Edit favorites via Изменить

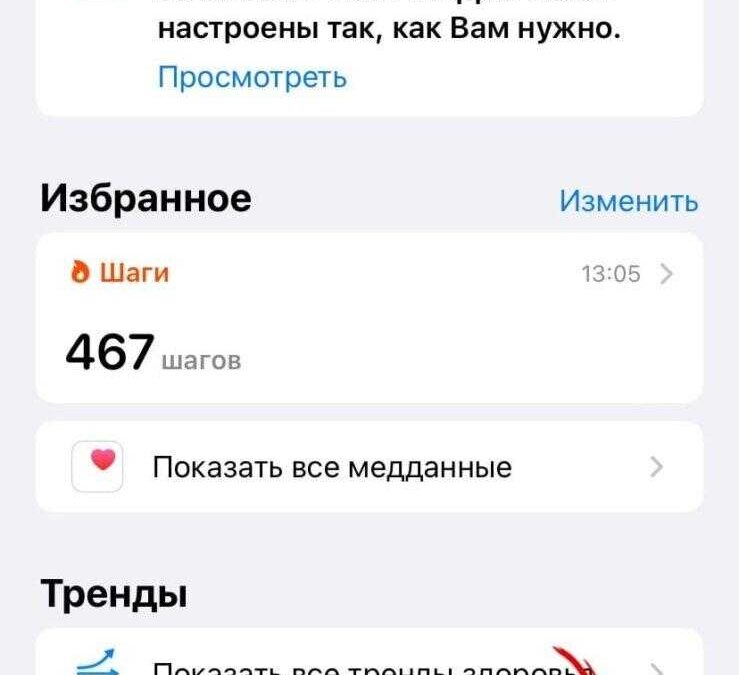tap(628, 201)
